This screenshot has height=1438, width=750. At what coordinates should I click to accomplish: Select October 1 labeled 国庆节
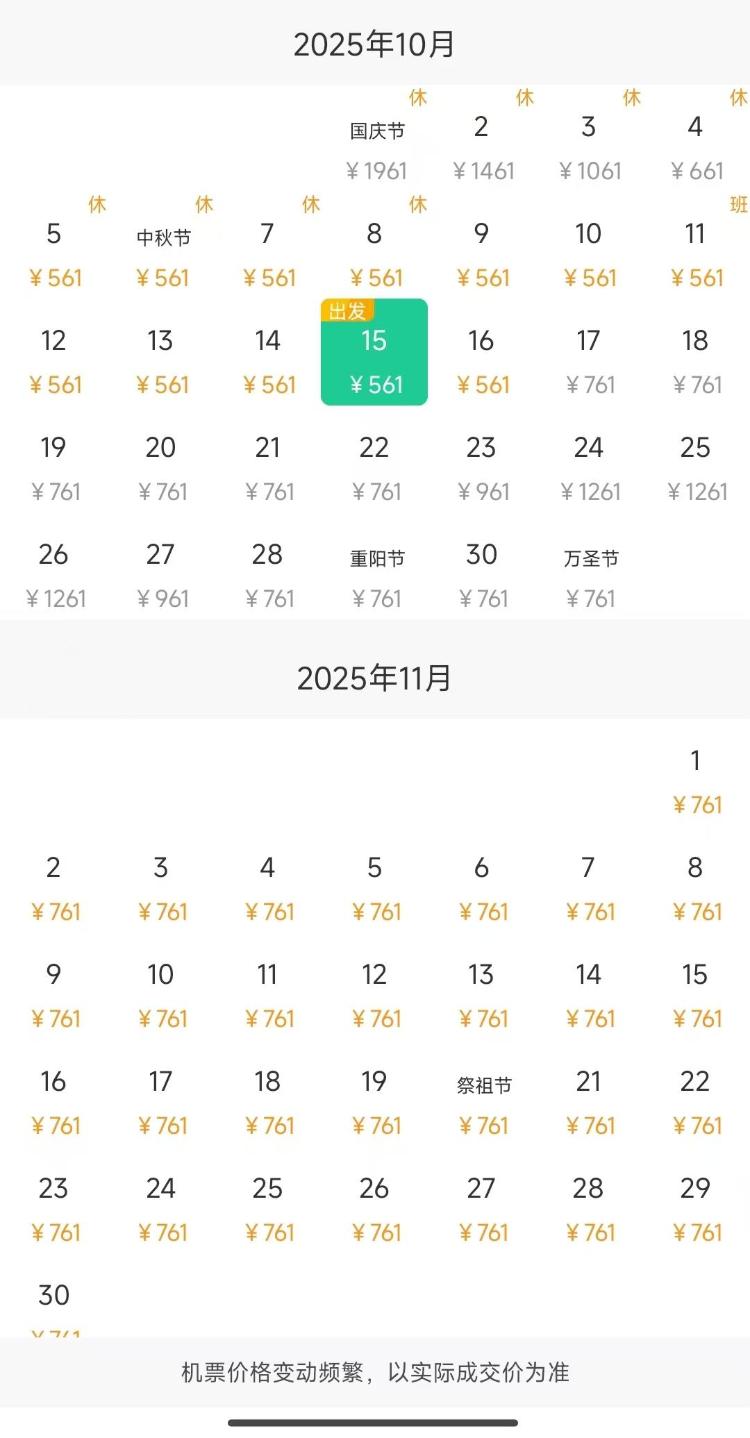(374, 130)
